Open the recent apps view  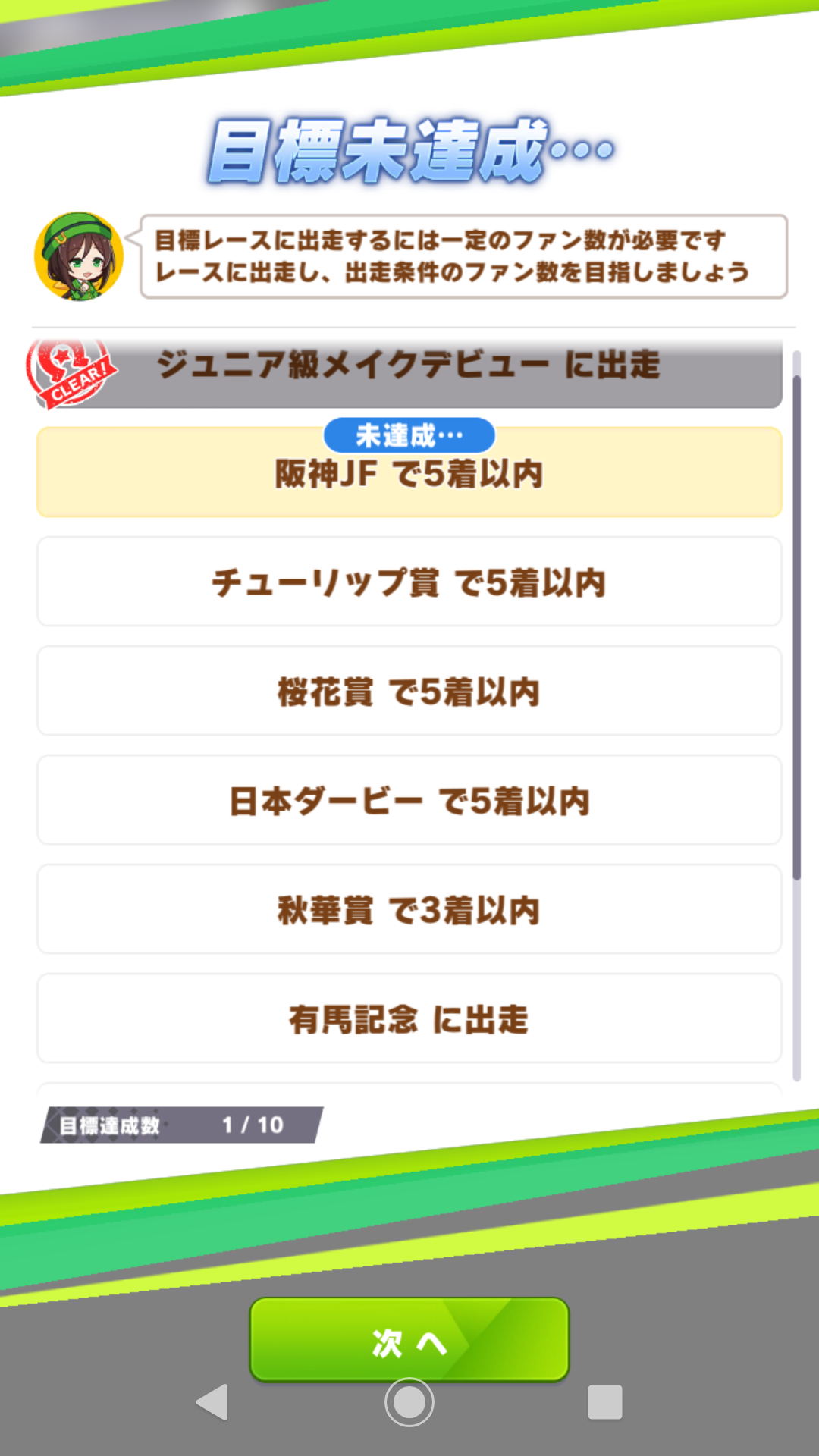coord(605,1402)
